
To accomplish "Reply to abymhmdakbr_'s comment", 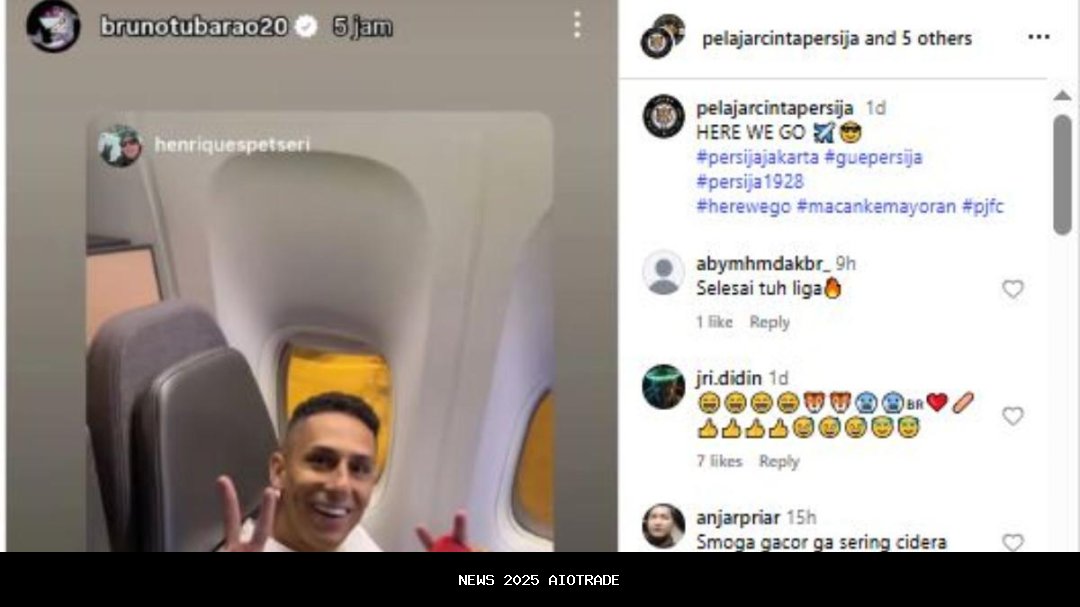I will tap(769, 322).
